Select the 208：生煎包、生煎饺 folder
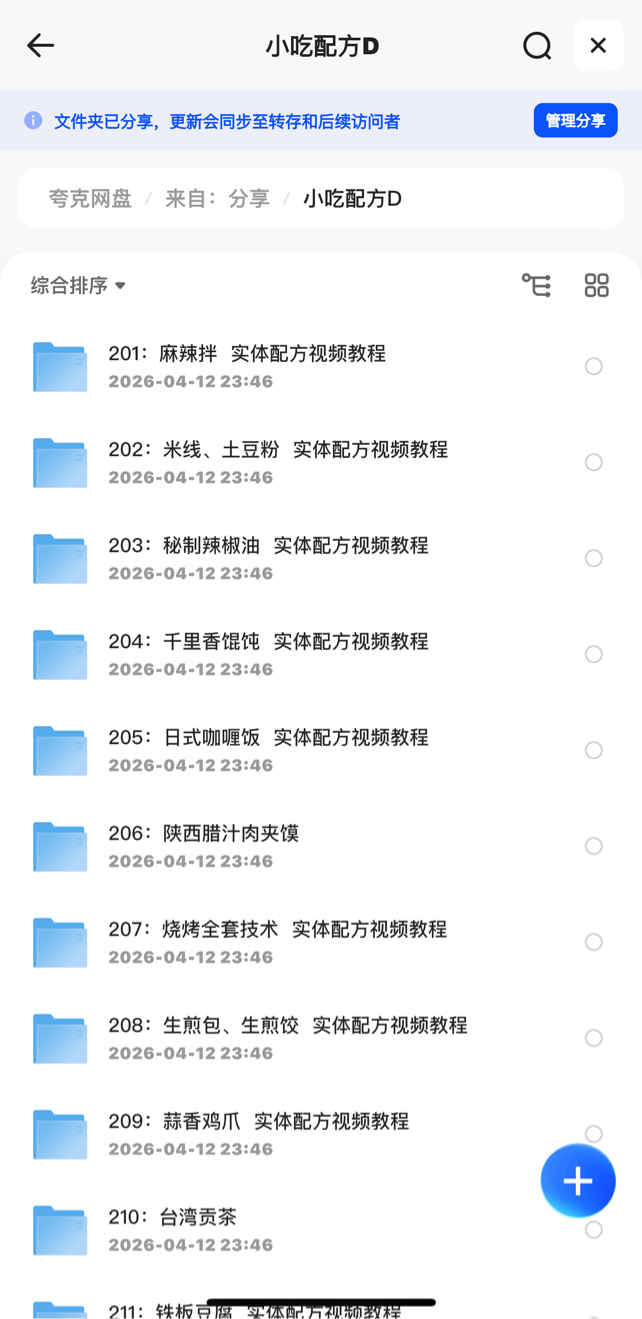642x1319 pixels. pos(594,1038)
